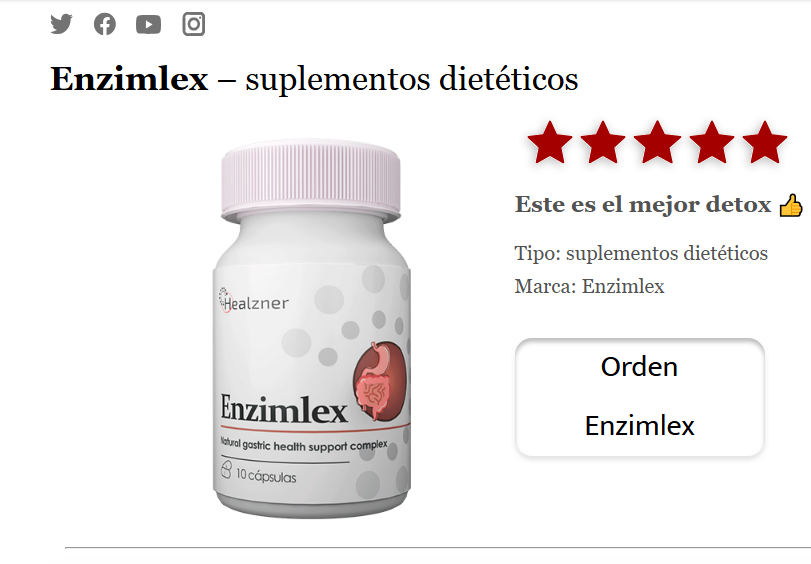The height and width of the screenshot is (564, 811).
Task: Open the Instagram profile icon
Action: pos(194,24)
